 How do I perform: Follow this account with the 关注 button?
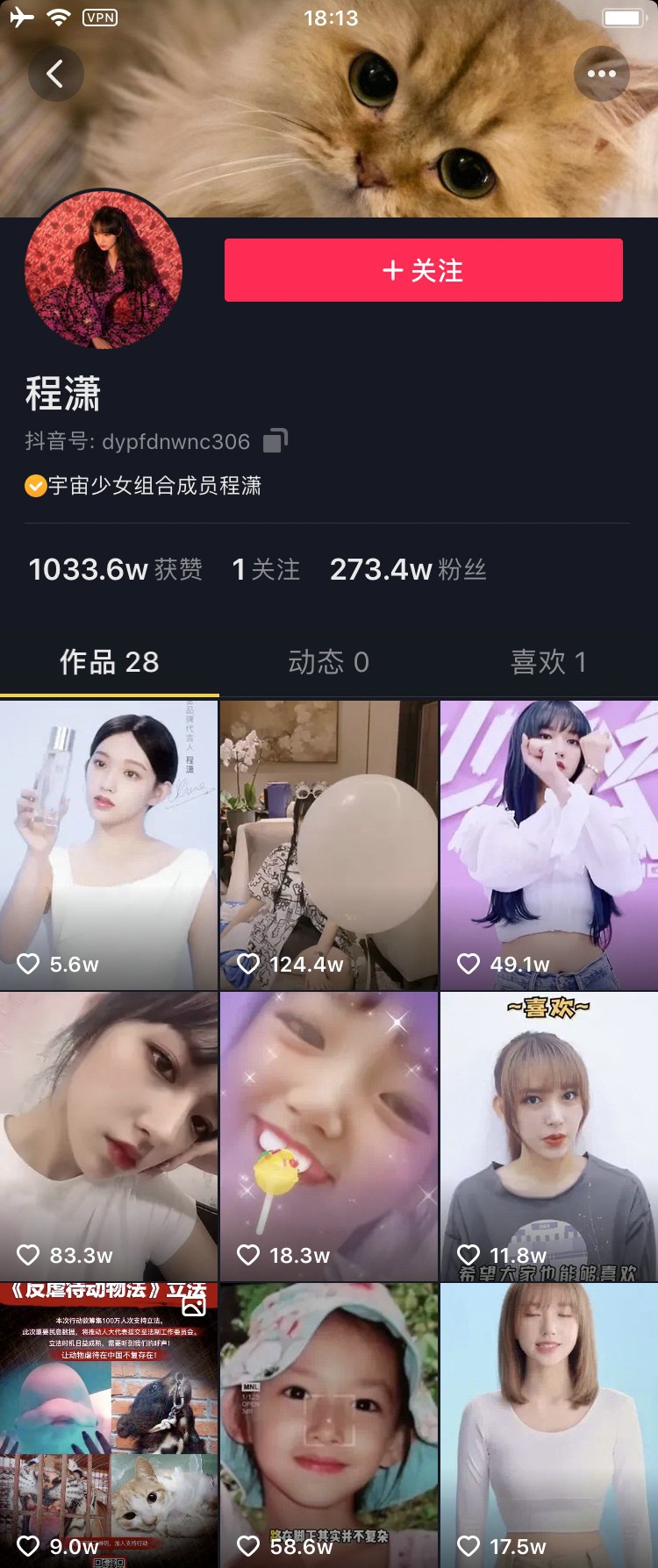423,270
